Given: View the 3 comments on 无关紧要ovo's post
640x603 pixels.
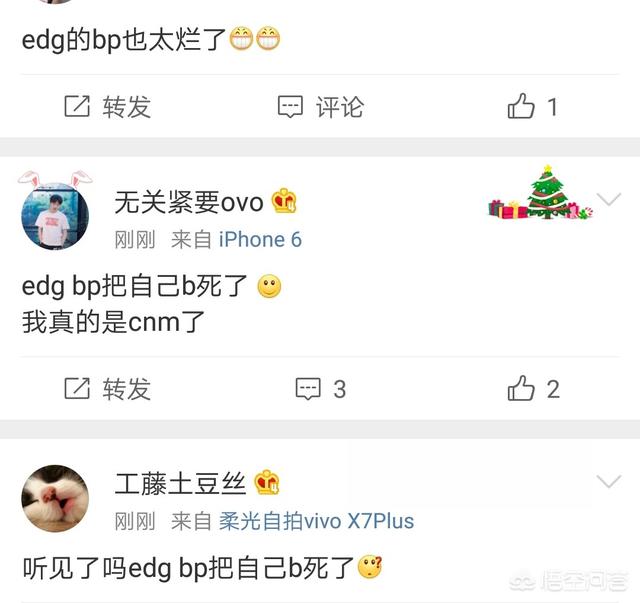Looking at the screenshot, I should coord(320,389).
